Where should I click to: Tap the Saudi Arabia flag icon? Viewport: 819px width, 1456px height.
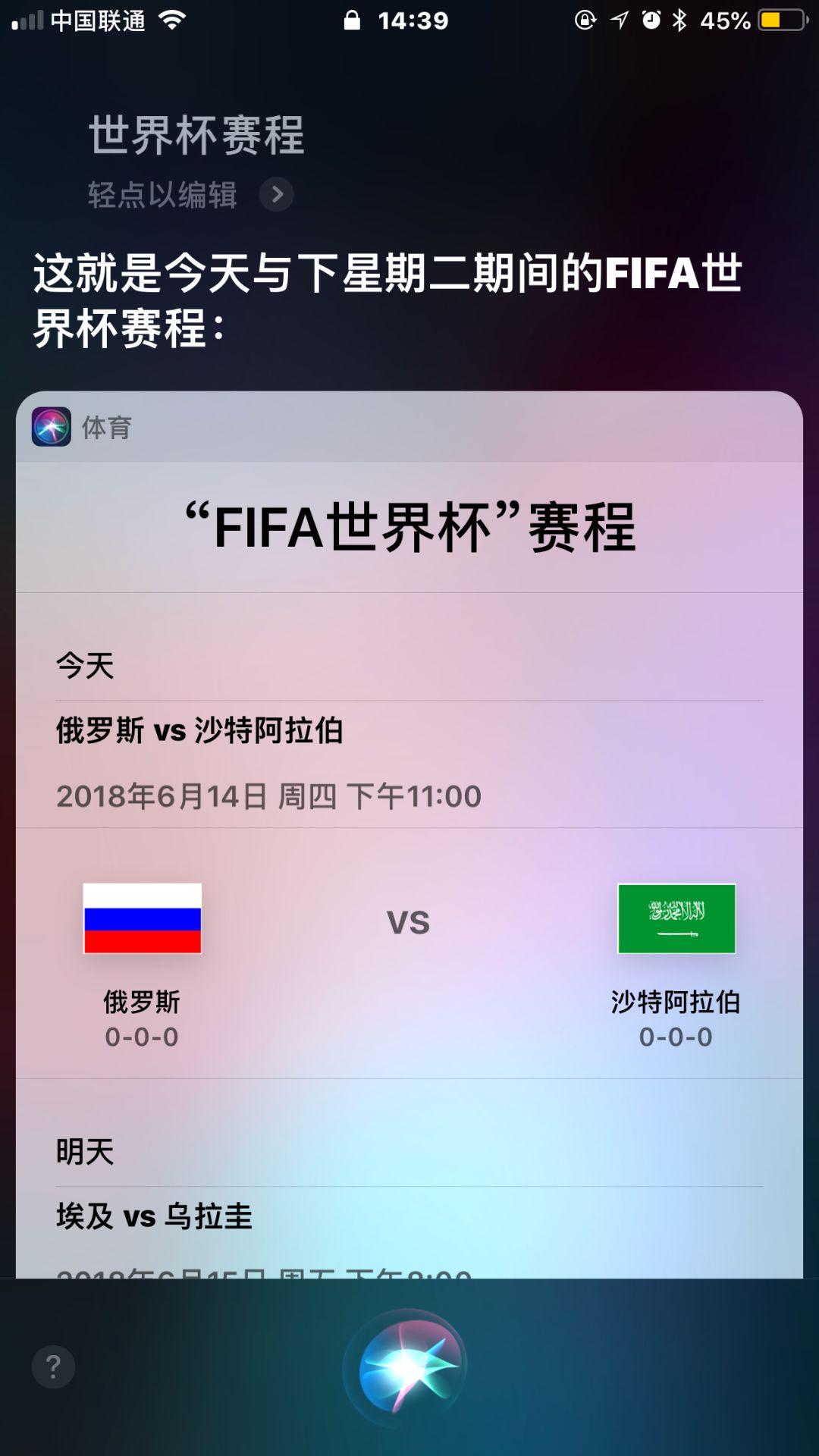point(676,919)
